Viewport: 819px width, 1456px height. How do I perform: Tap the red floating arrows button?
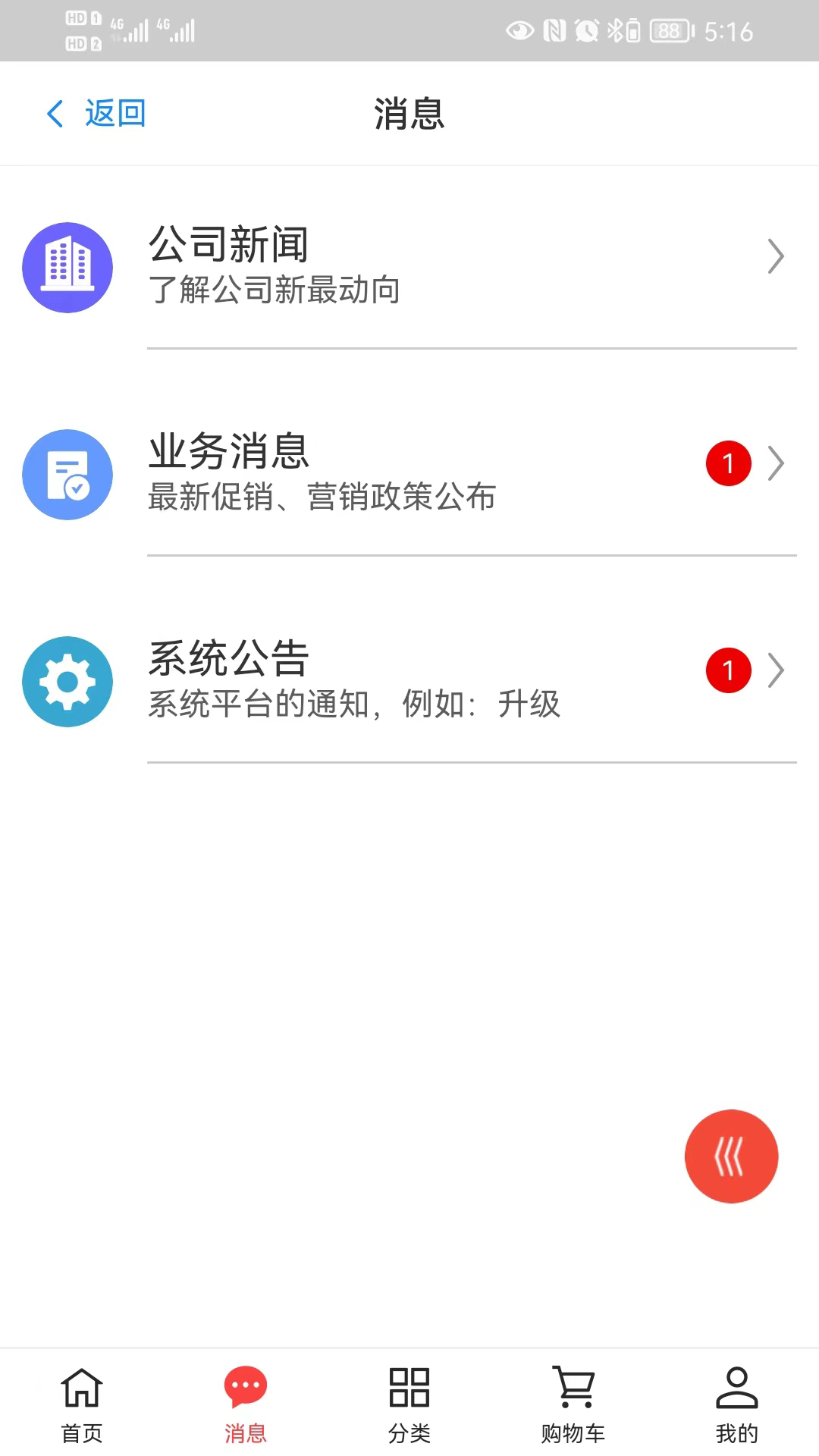point(731,1156)
